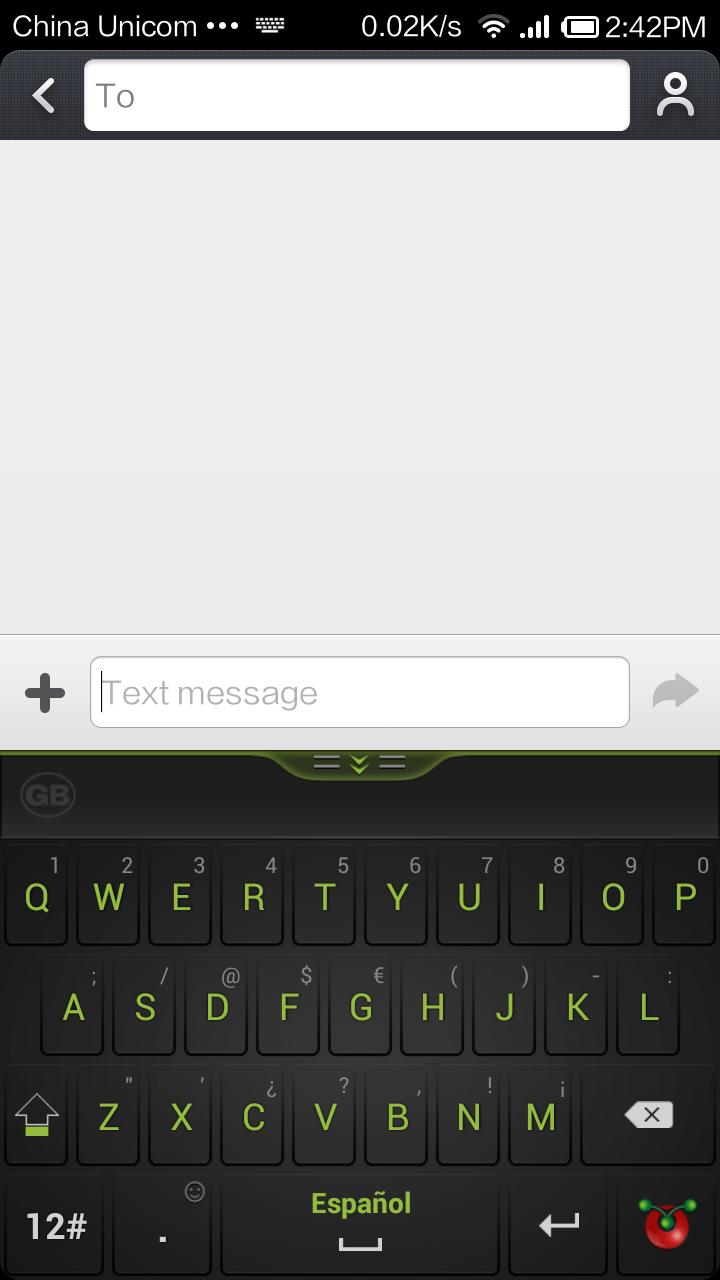Open the contact picker icon
720x1280 pixels.
point(675,95)
